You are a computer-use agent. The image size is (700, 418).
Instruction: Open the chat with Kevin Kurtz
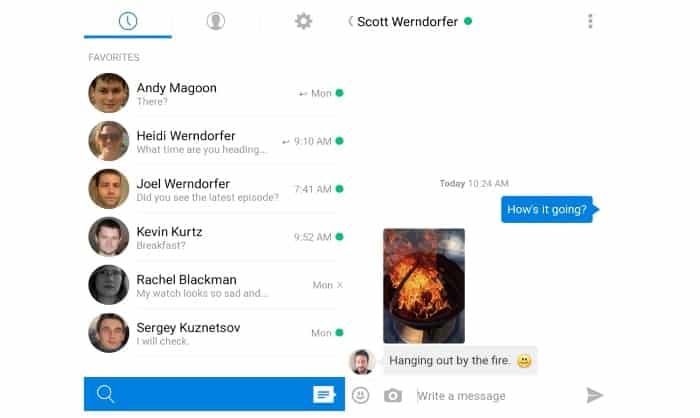(x=216, y=237)
